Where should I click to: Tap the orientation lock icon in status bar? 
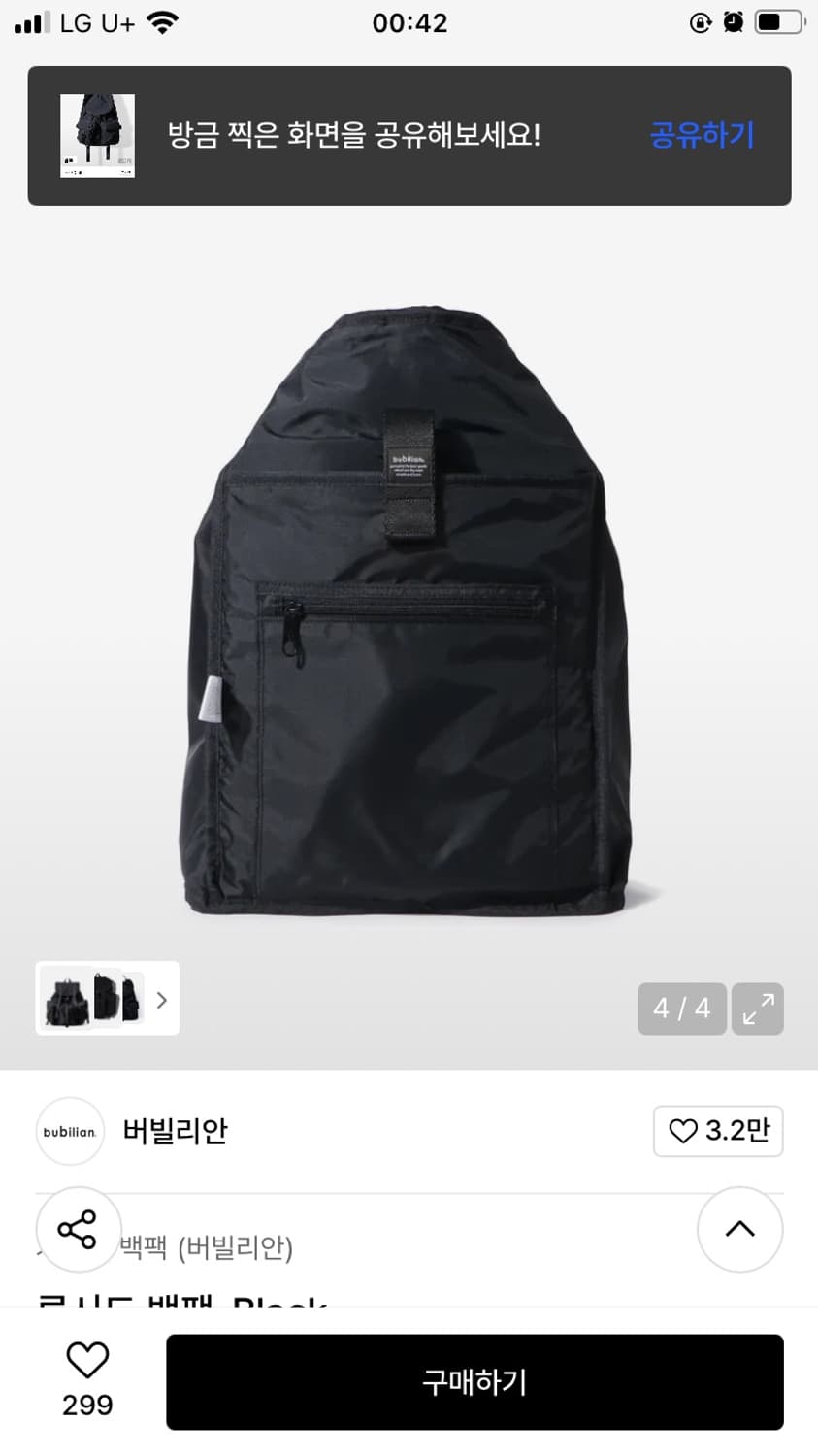click(x=700, y=21)
